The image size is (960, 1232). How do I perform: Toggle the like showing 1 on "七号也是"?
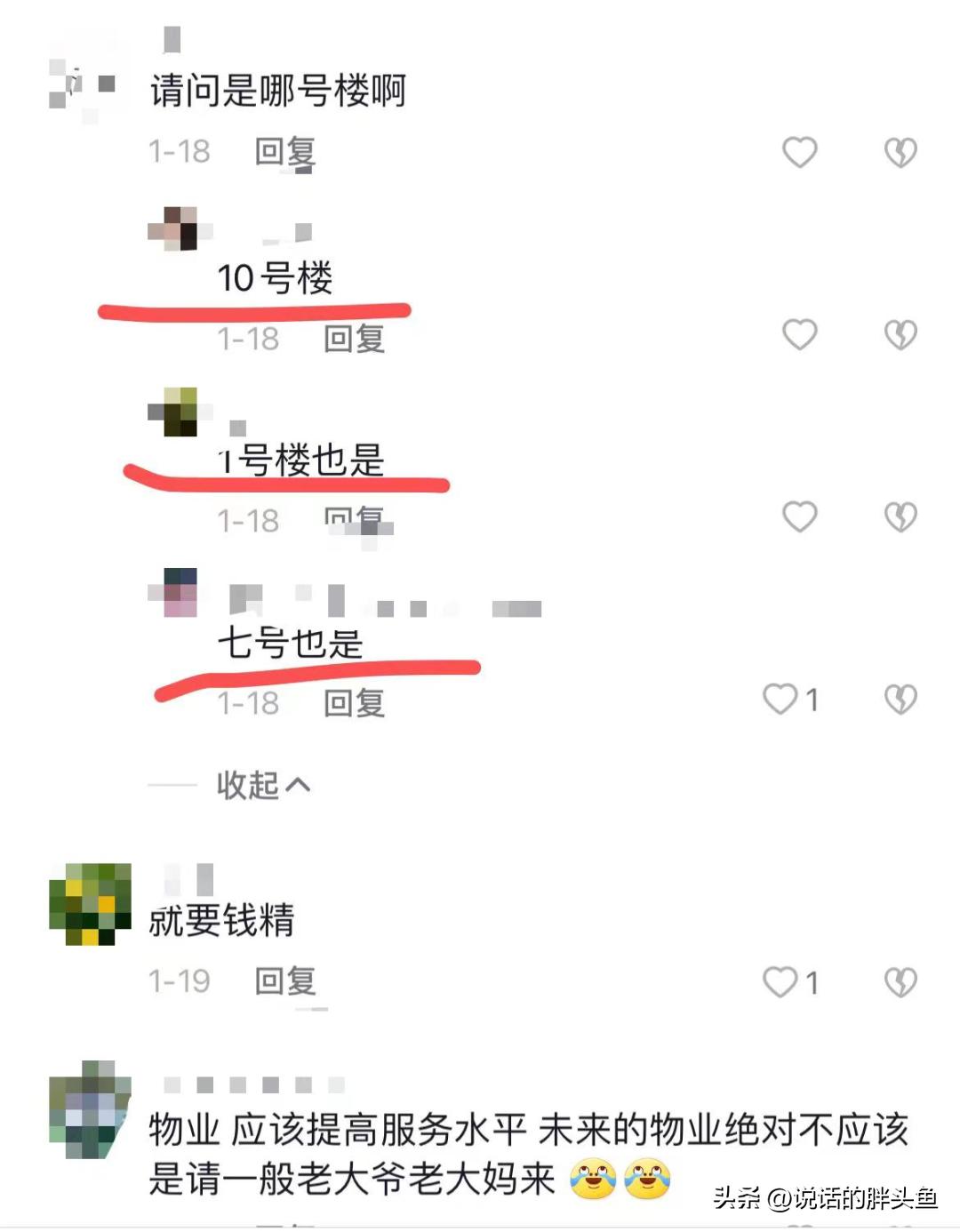(x=782, y=700)
